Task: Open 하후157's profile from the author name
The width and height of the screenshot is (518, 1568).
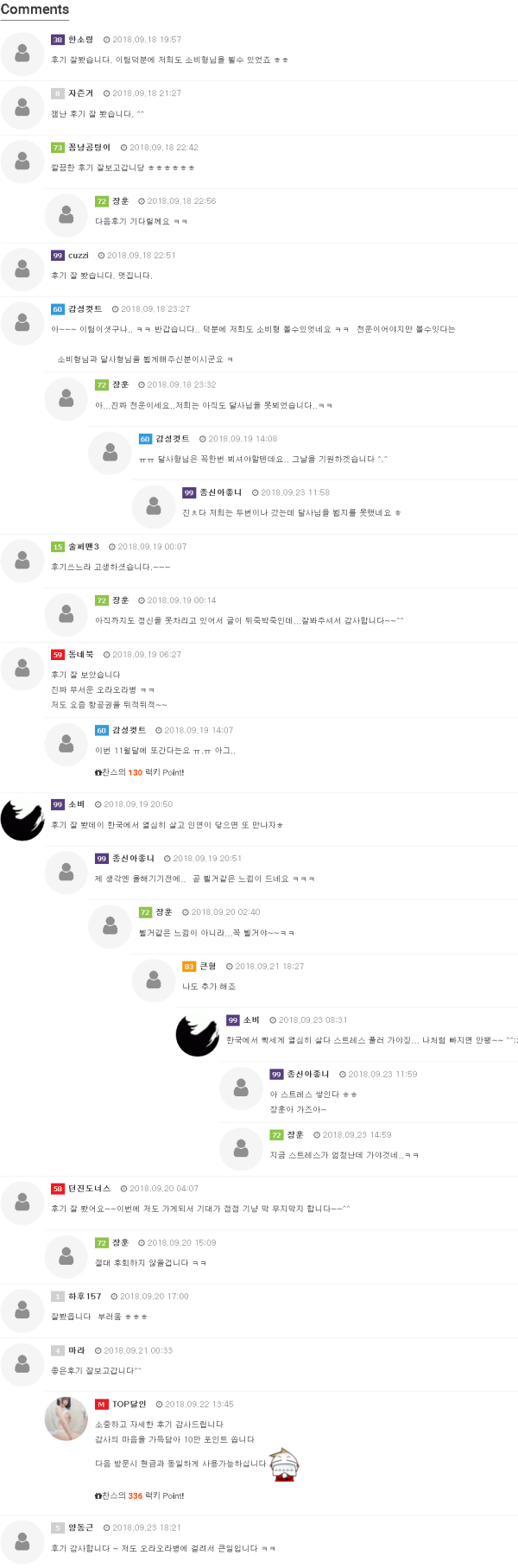Action: (85, 1297)
